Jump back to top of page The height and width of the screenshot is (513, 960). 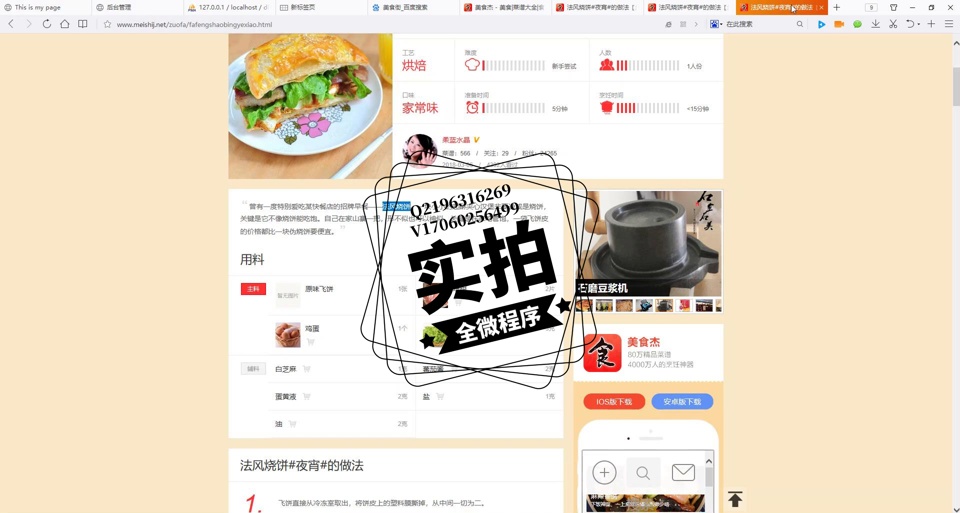tap(735, 499)
